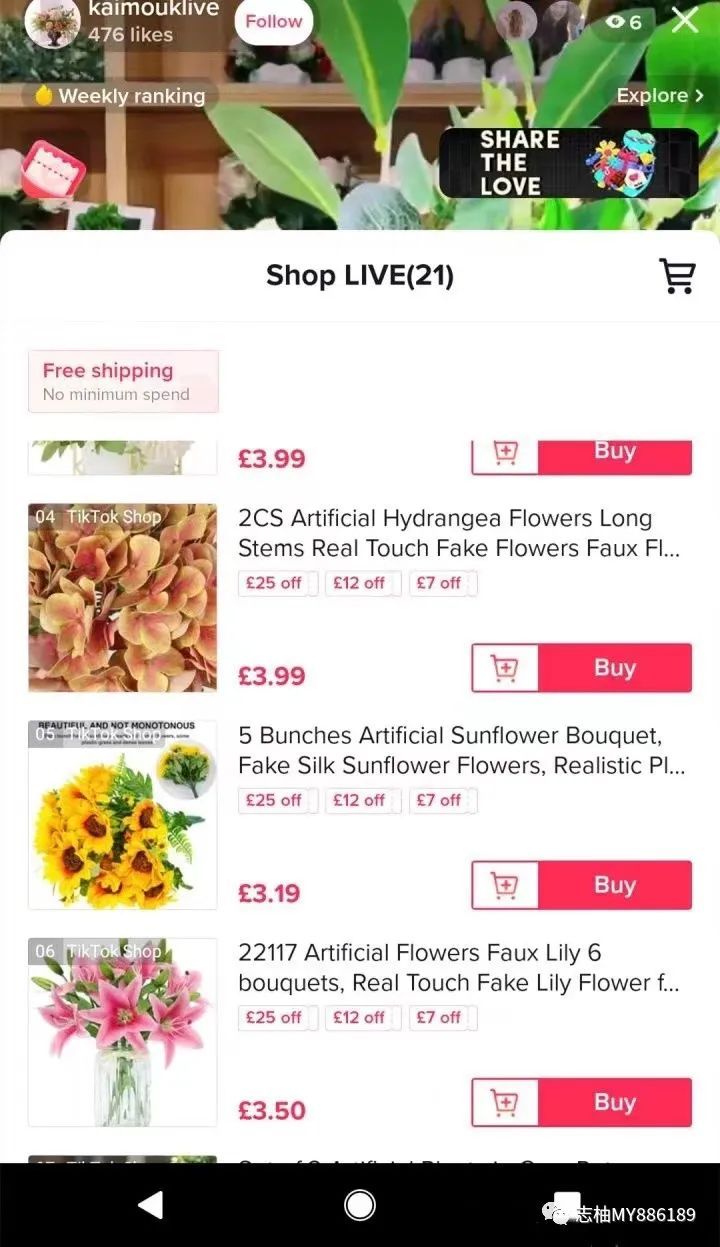Open the Hydrangea Flowers product image
Image resolution: width=720 pixels, height=1247 pixels.
pos(122,598)
